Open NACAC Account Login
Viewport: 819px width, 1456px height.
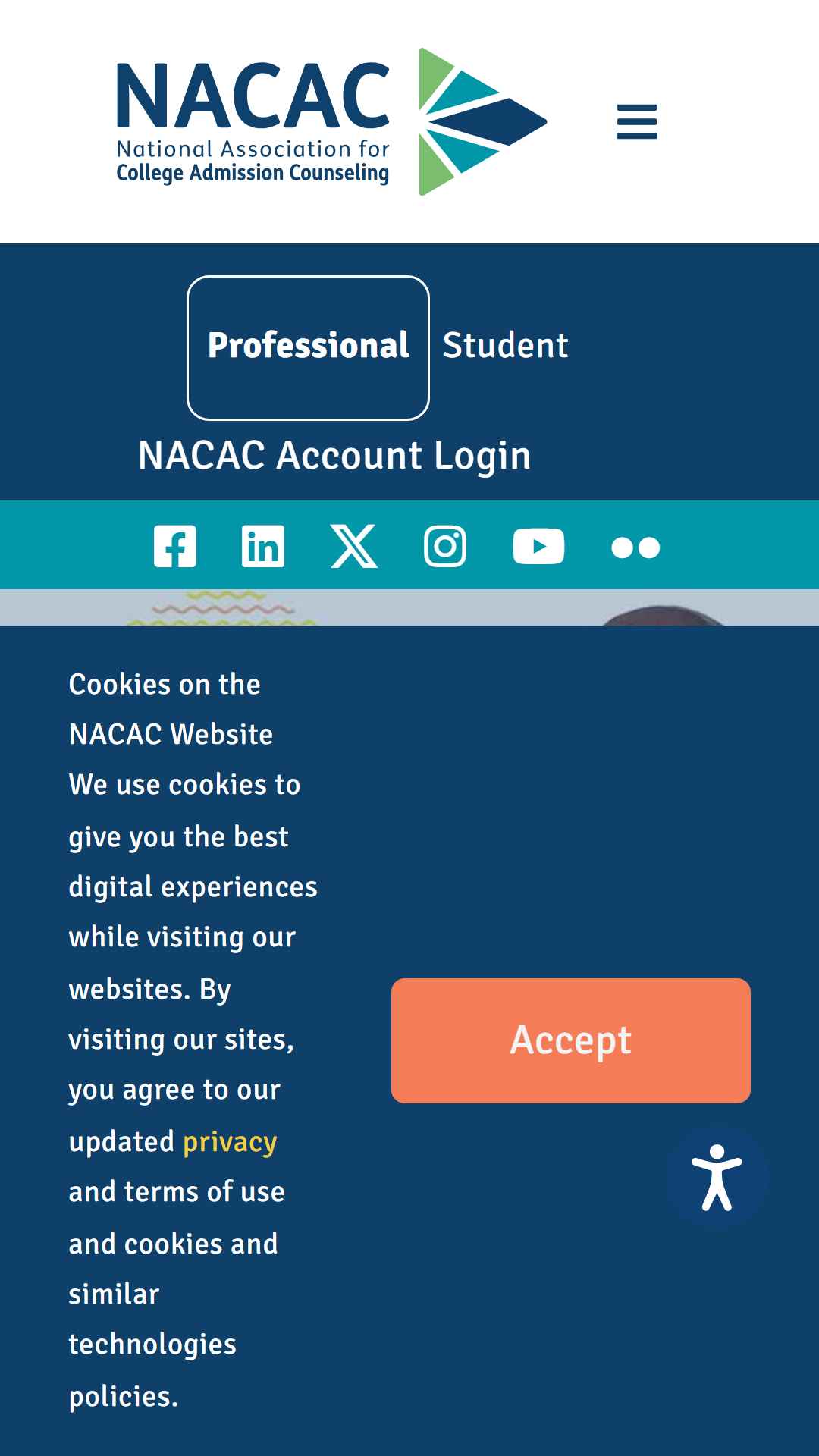tap(334, 456)
